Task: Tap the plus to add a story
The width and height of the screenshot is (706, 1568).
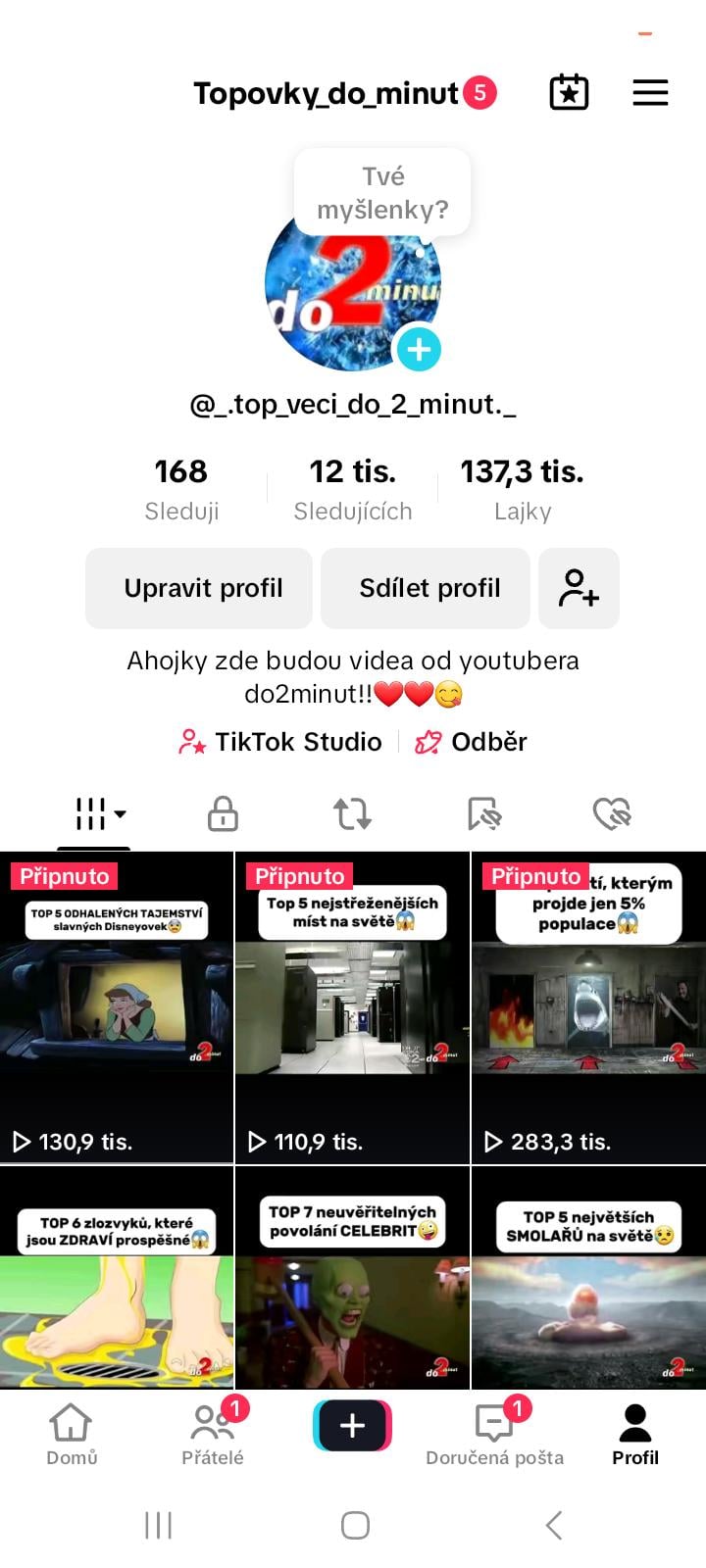Action: click(419, 349)
